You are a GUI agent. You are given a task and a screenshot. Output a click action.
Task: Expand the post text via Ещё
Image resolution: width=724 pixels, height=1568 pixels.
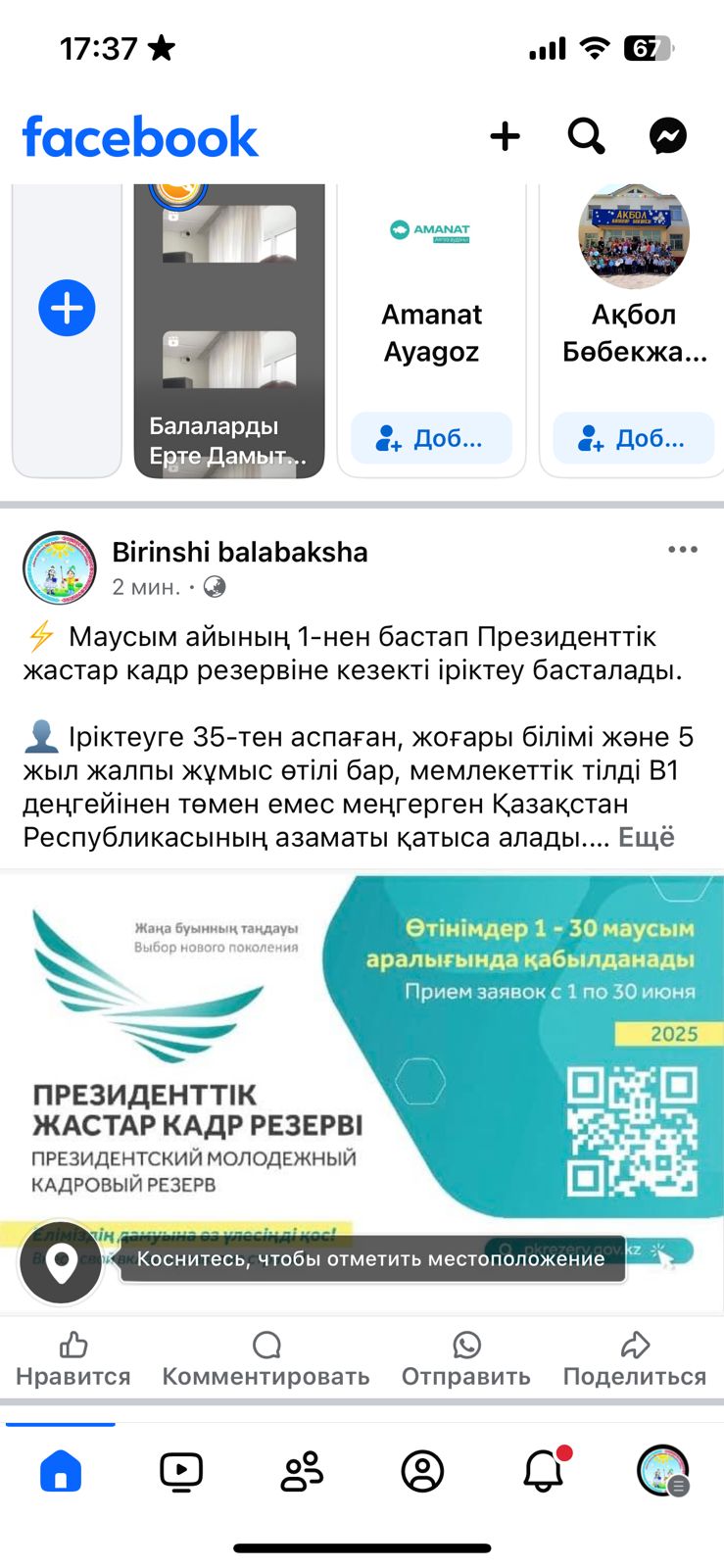pos(648,836)
